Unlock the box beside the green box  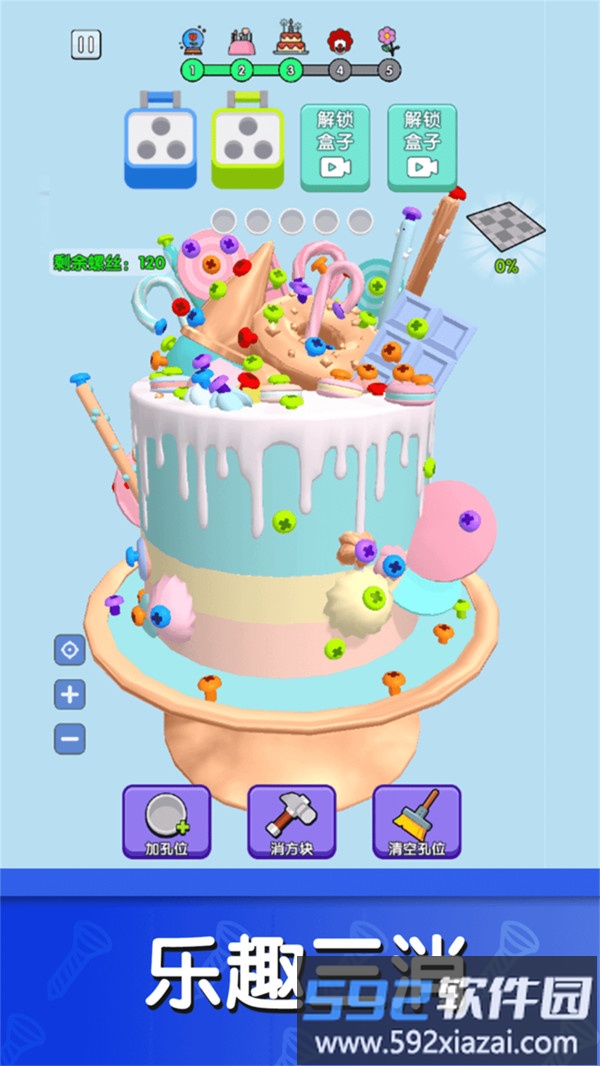(335, 147)
